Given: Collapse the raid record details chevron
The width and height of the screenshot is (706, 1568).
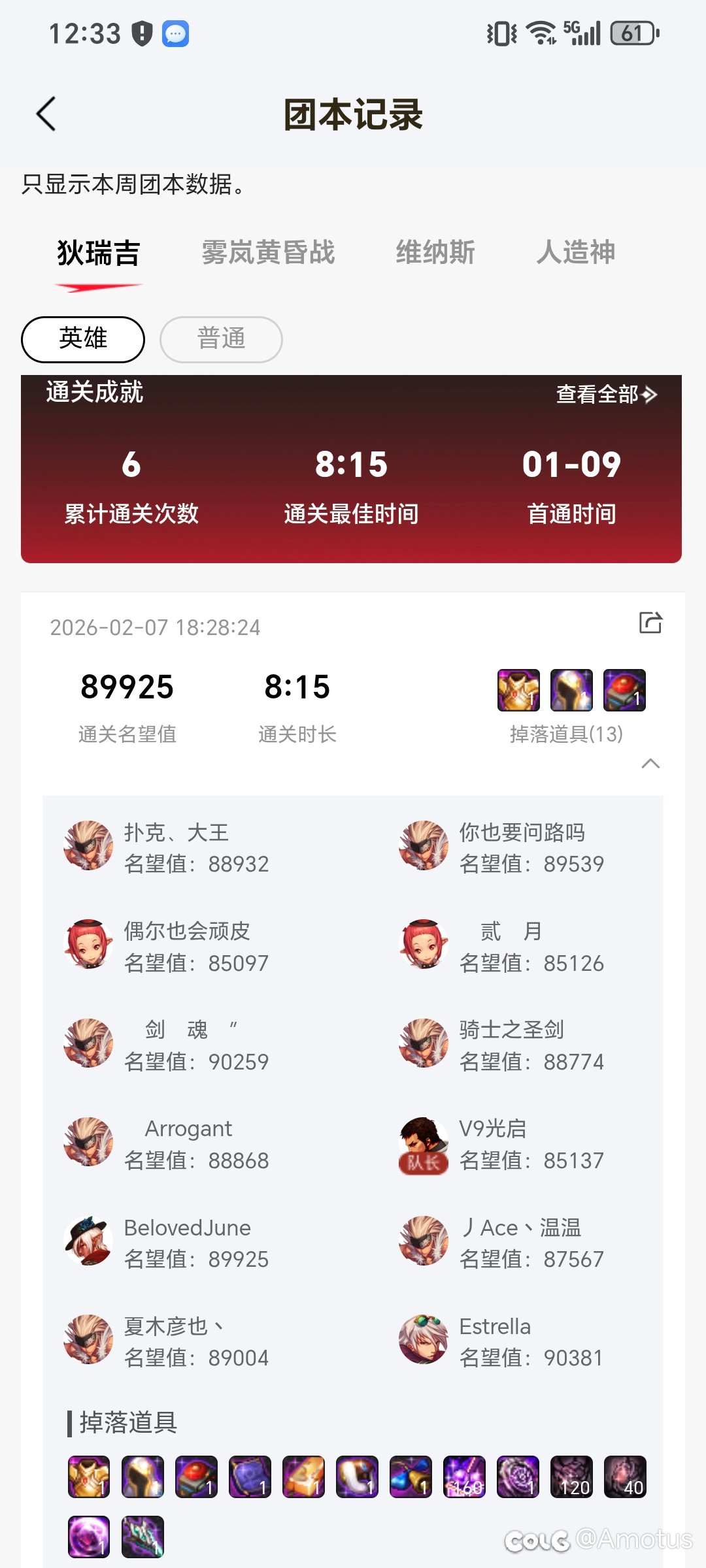Looking at the screenshot, I should [650, 763].
